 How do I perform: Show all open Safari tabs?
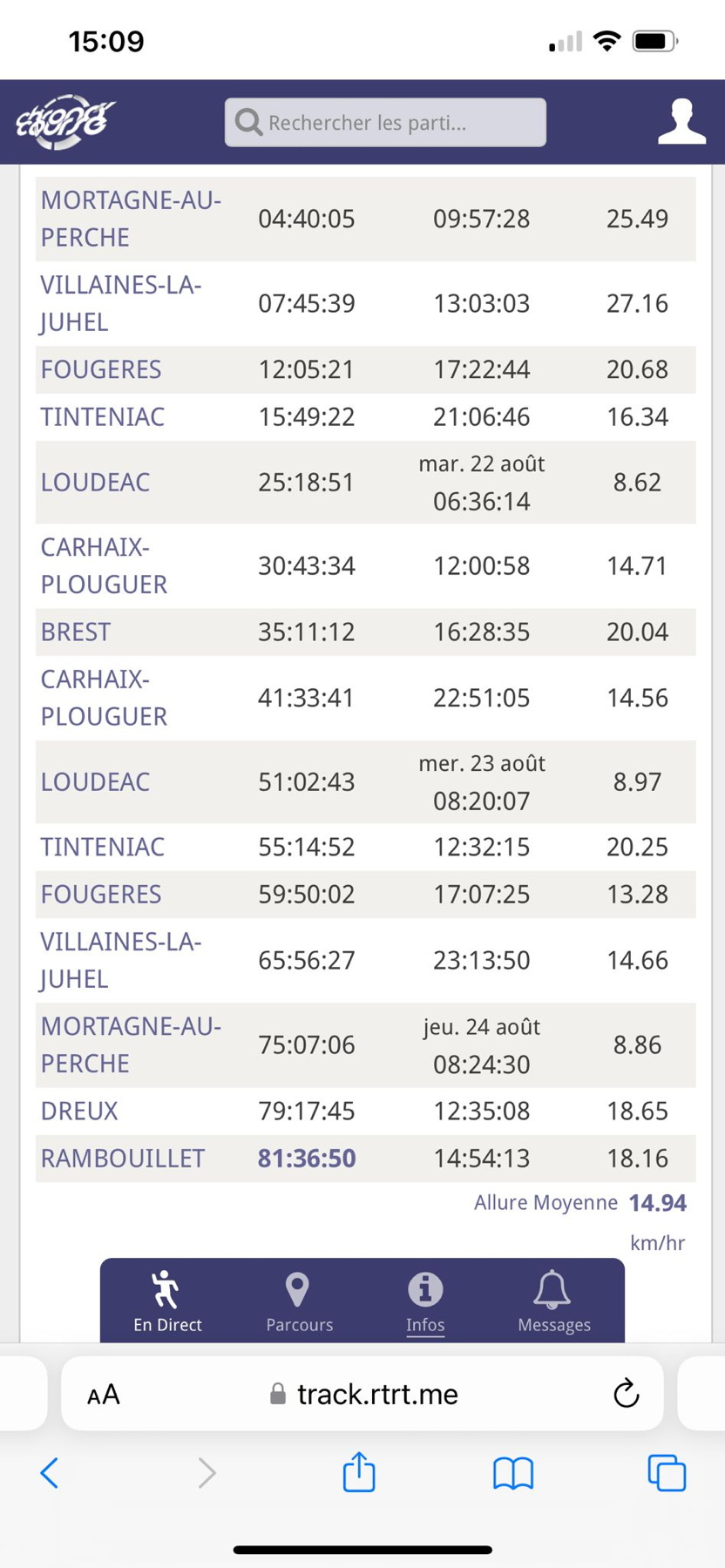667,1473
